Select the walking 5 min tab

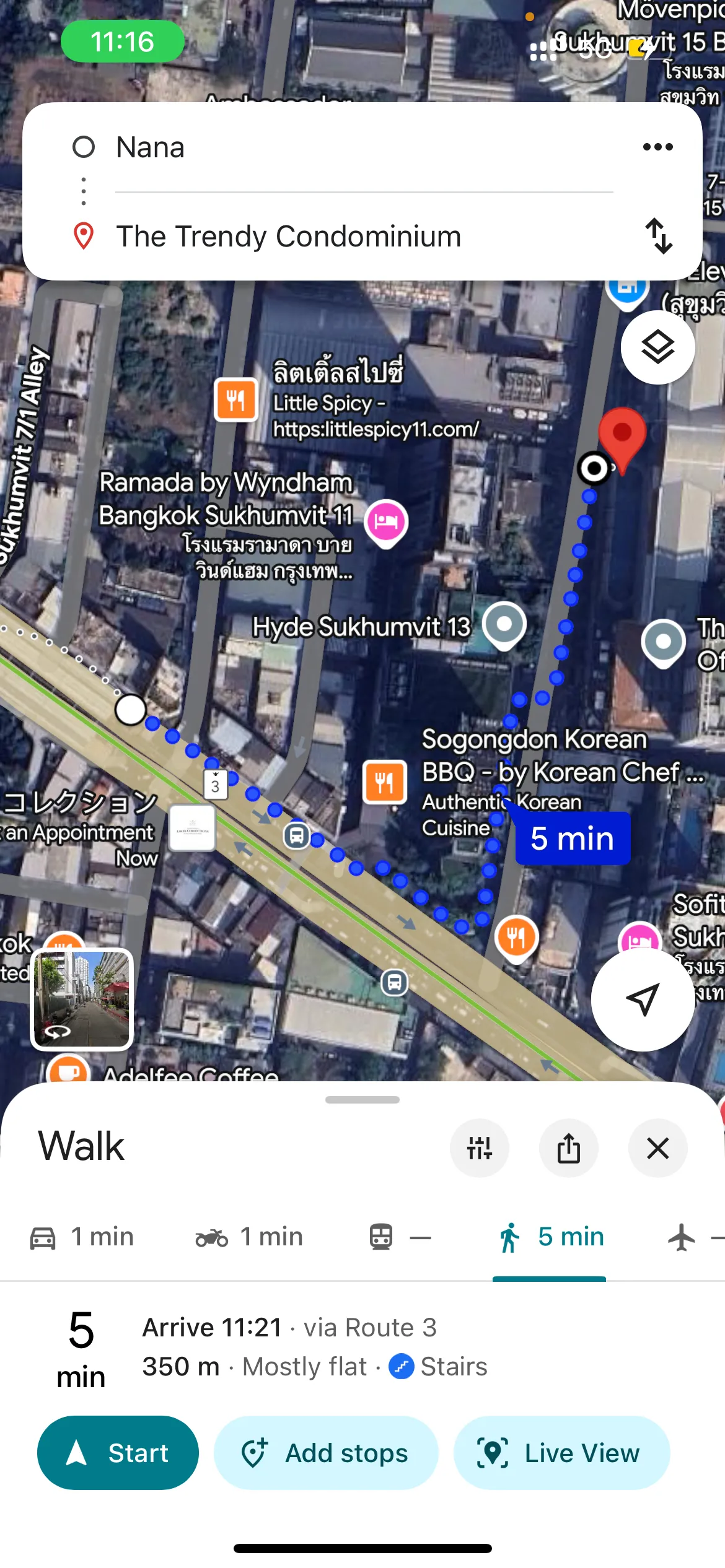tap(550, 1237)
